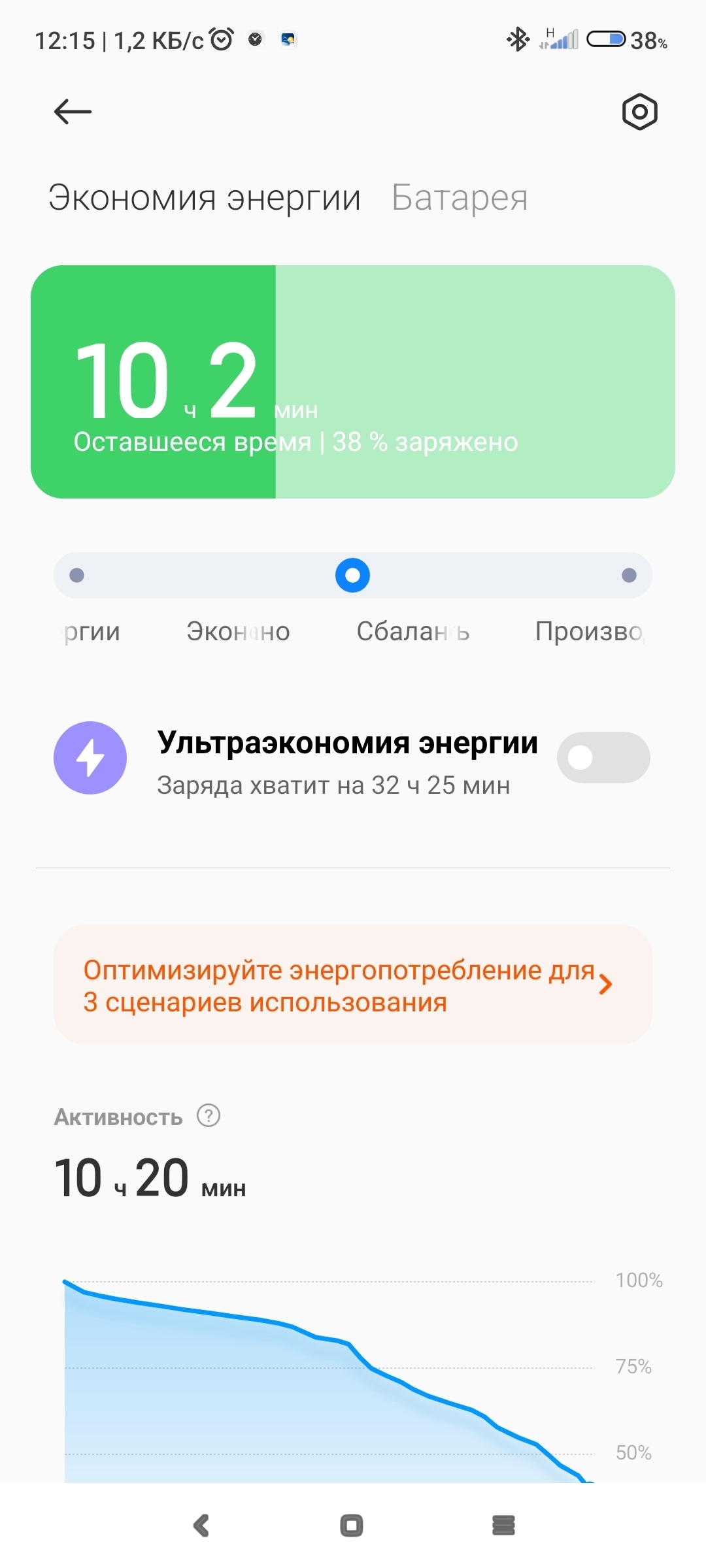The image size is (706, 1568).
Task: Tap the system home button
Action: click(x=352, y=1526)
